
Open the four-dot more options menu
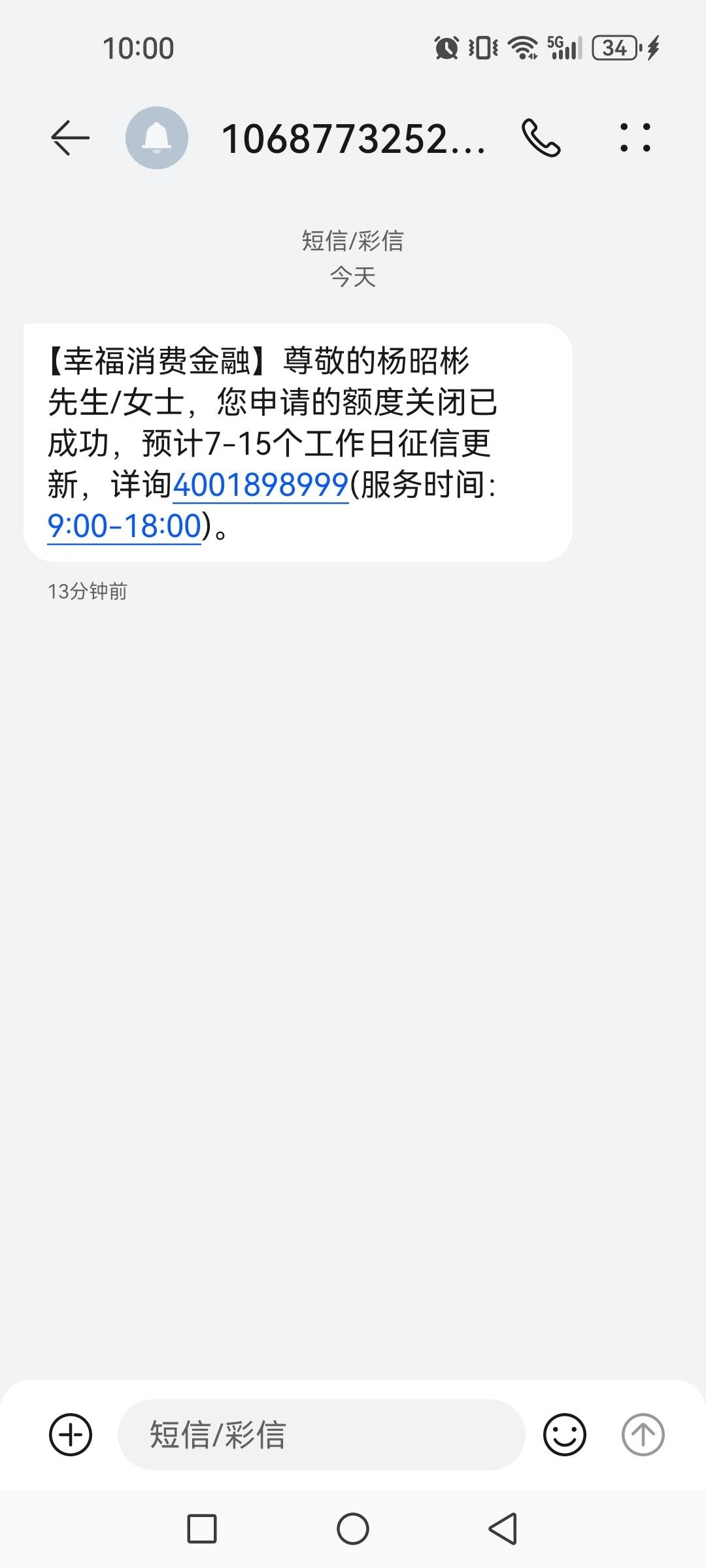[635, 138]
